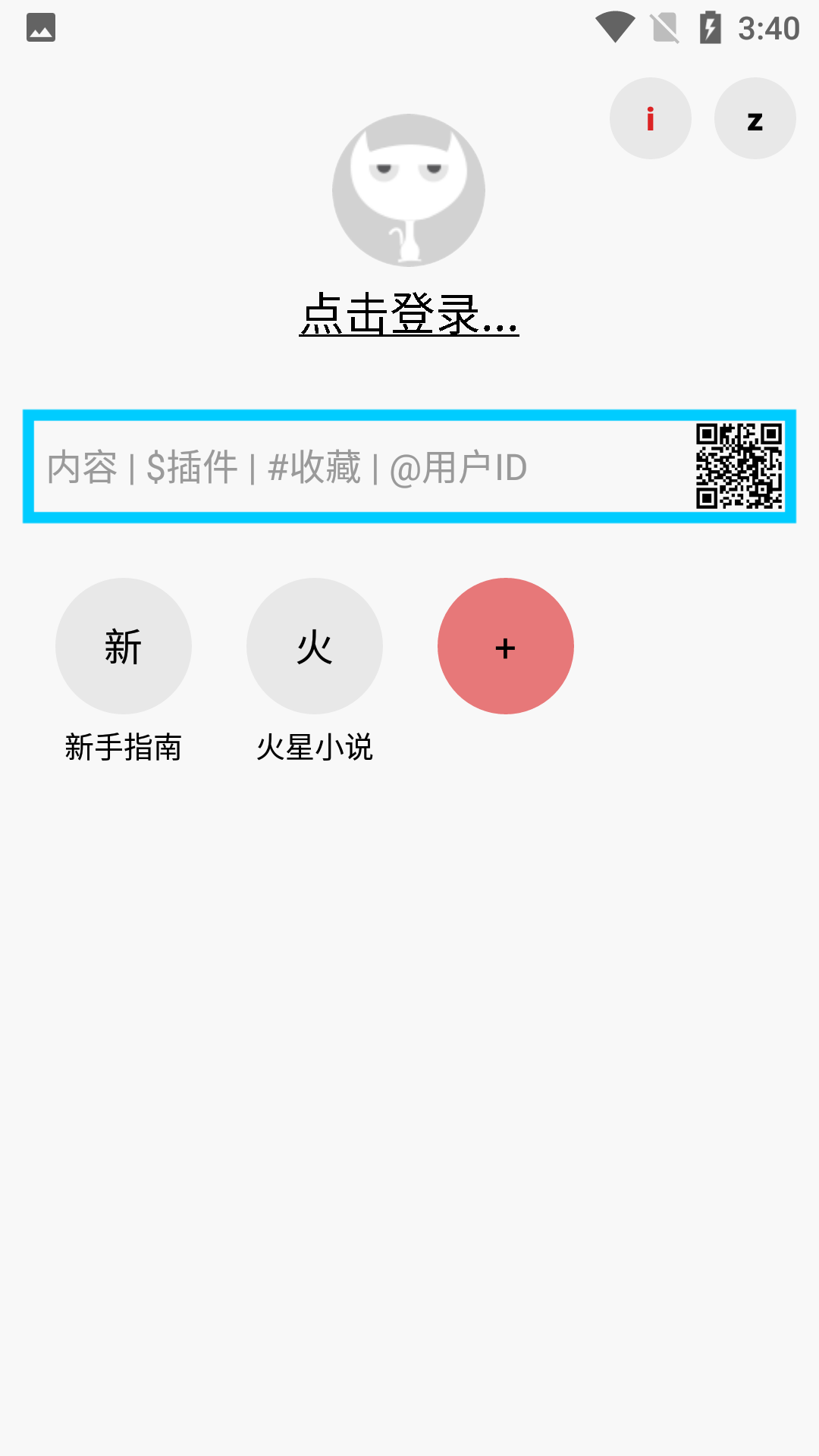Screen dimensions: 819x1456
Task: Tap the z circle icon
Action: 755,118
